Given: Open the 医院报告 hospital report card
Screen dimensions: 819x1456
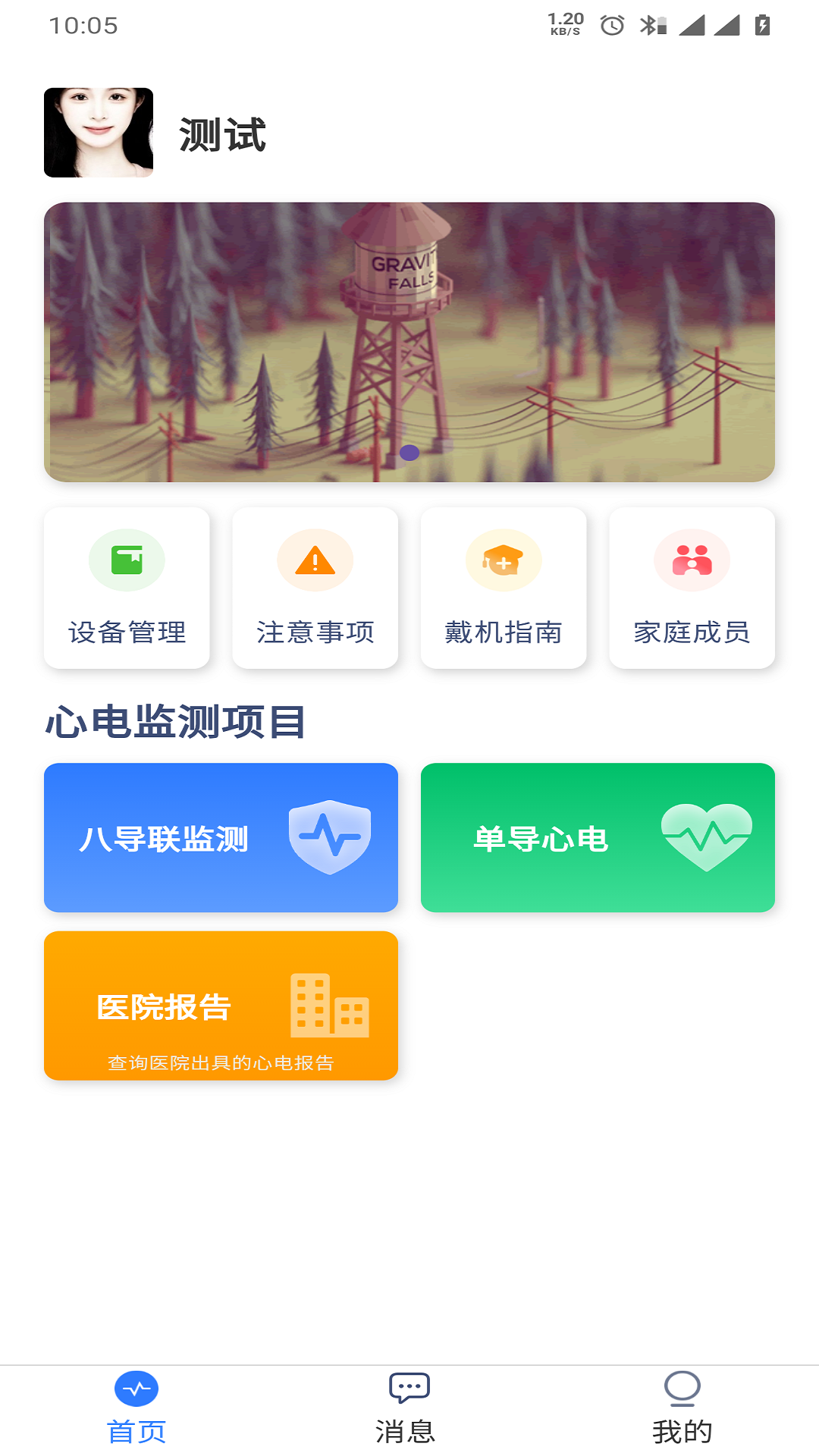Looking at the screenshot, I should point(221,1006).
